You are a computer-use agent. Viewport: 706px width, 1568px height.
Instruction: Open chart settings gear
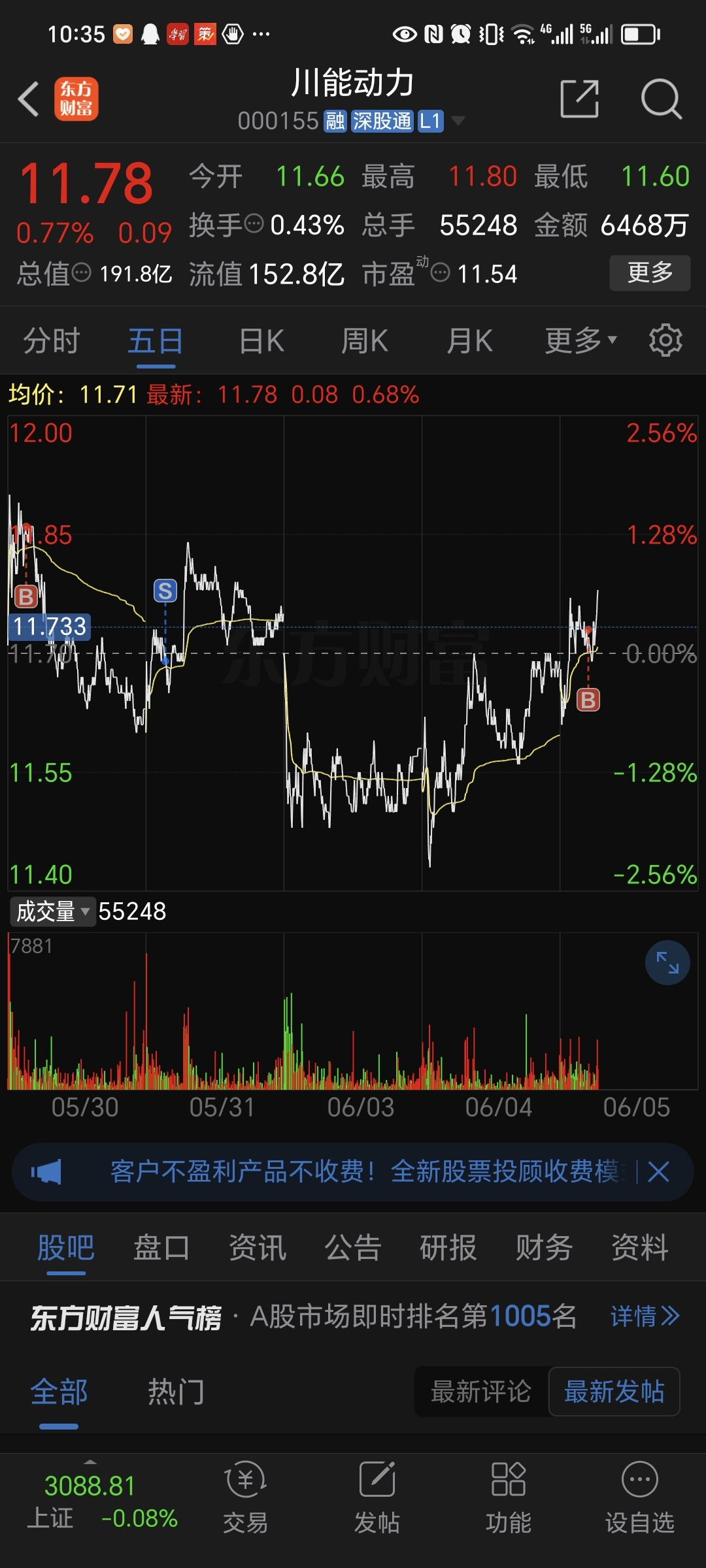(x=665, y=340)
